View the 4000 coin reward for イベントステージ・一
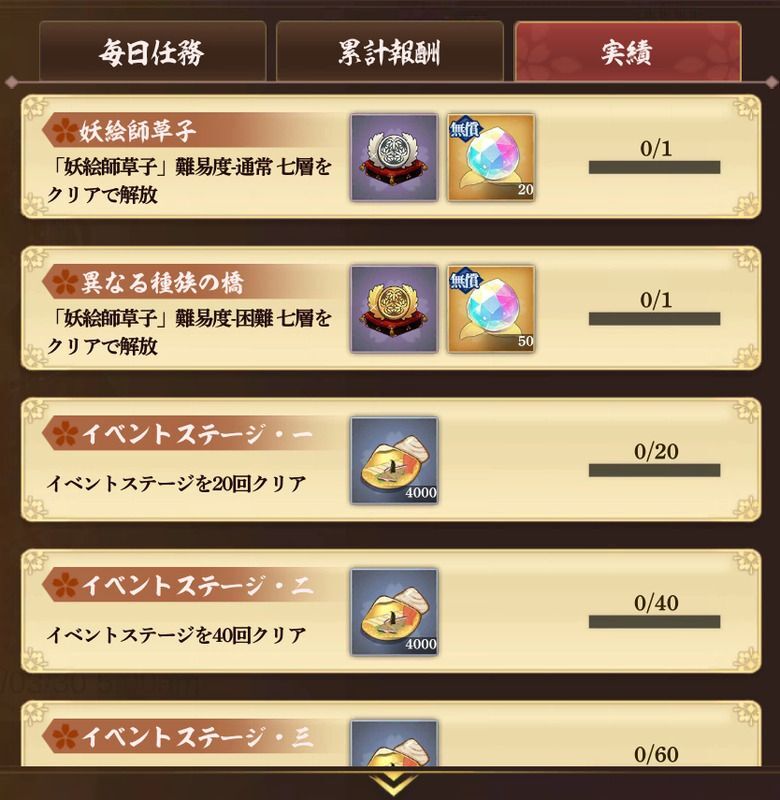Image resolution: width=780 pixels, height=800 pixels. (394, 460)
